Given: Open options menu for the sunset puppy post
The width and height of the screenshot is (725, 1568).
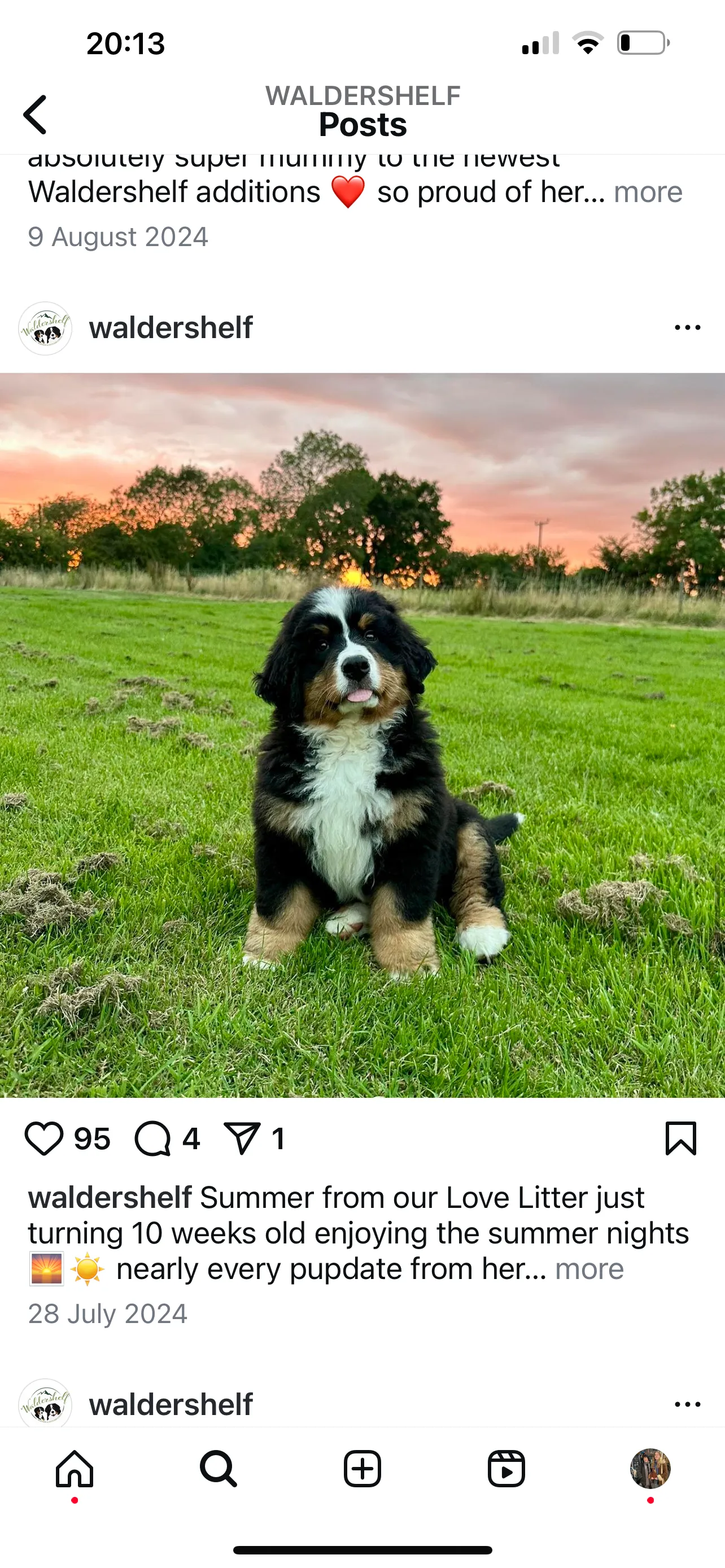Looking at the screenshot, I should tap(687, 327).
